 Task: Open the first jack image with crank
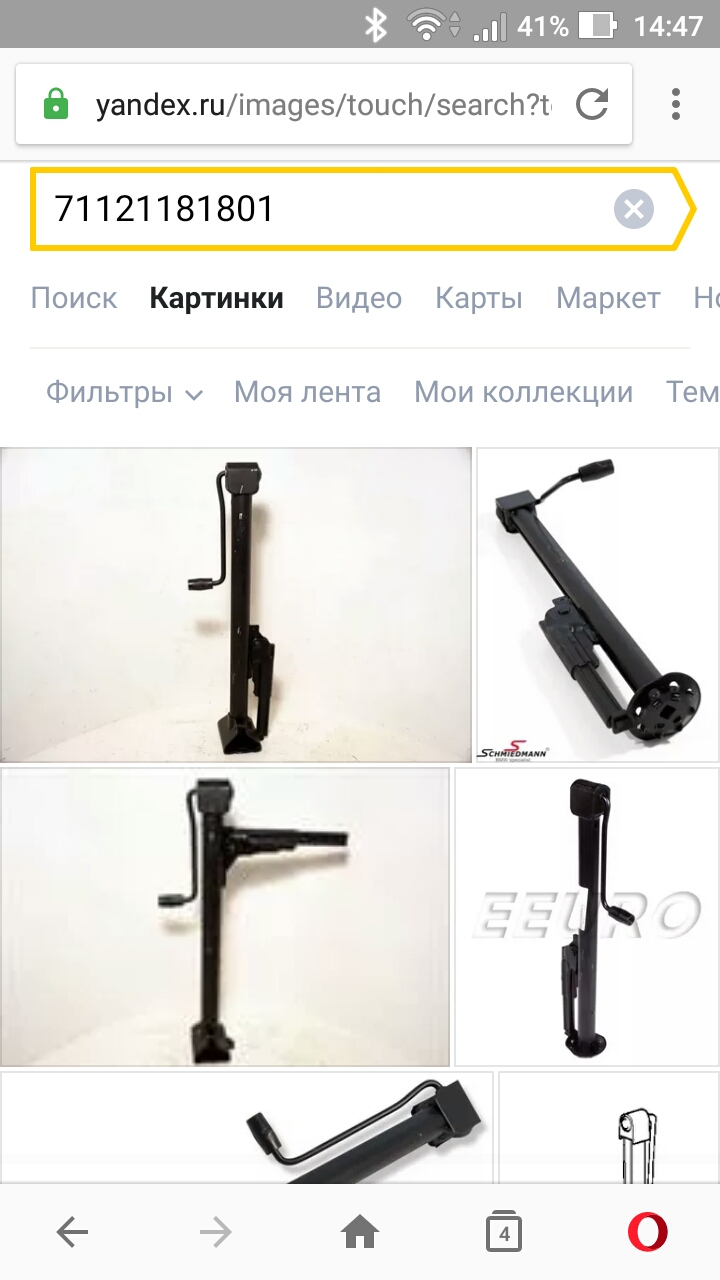(235, 605)
